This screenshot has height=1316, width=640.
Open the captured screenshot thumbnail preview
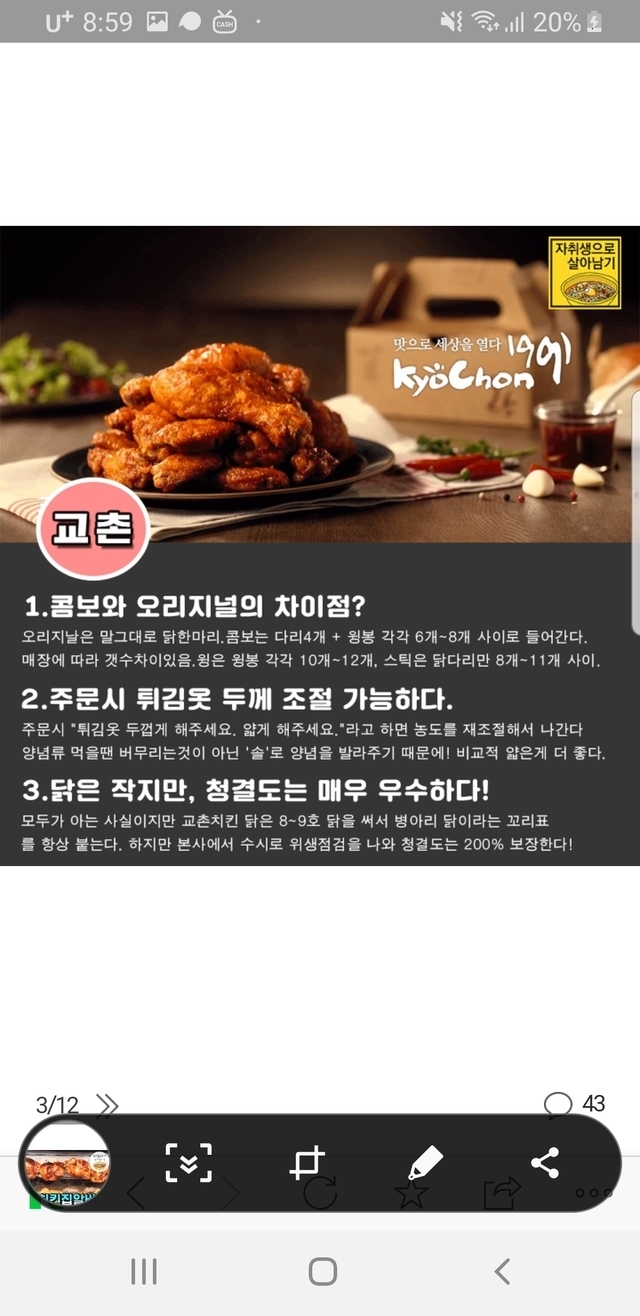(66, 1163)
